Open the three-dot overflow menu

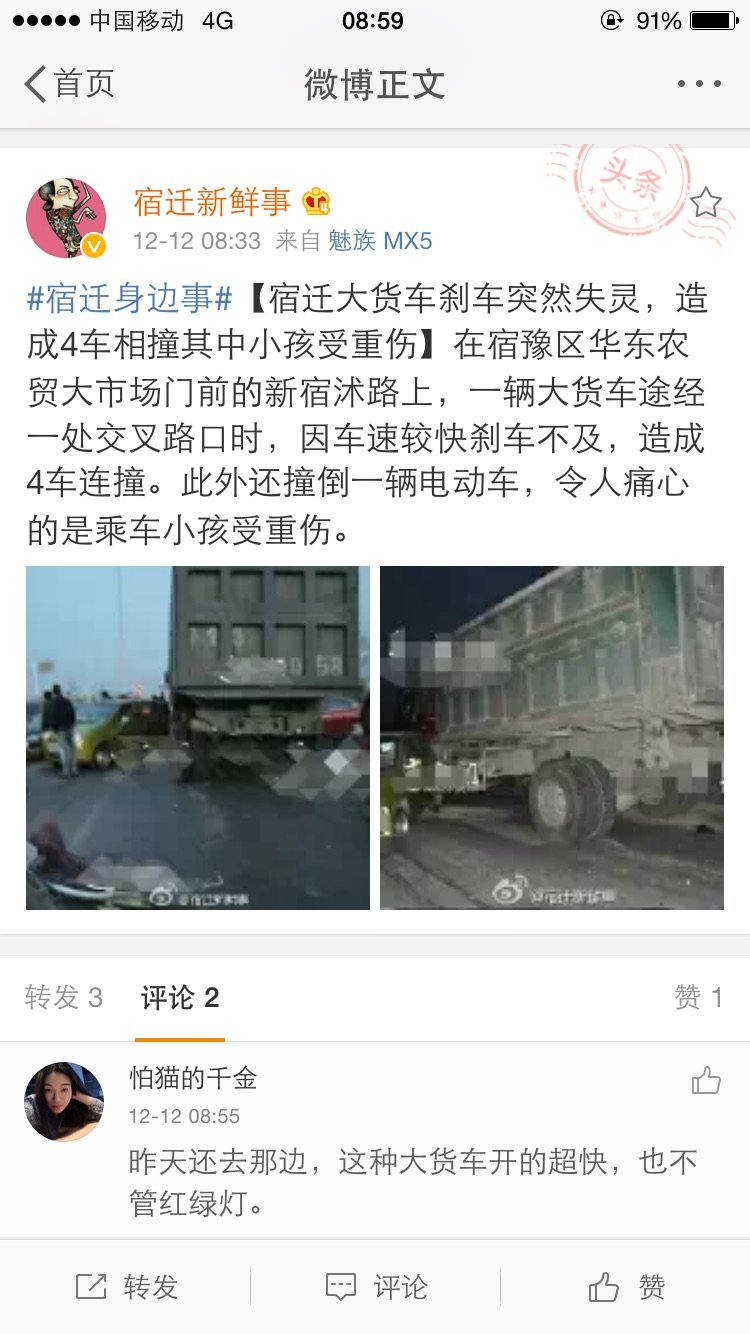click(698, 84)
